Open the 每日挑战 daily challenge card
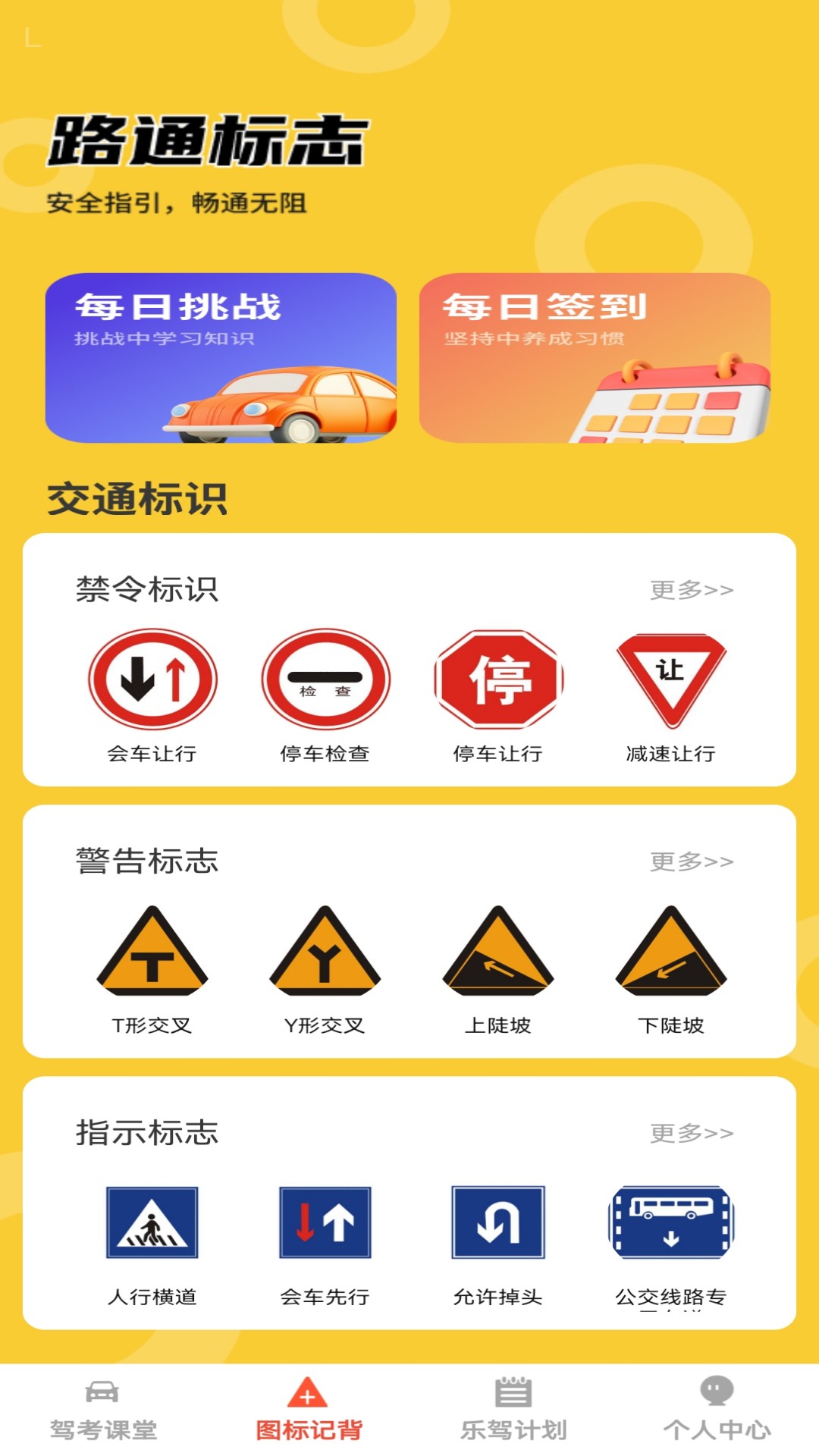The image size is (819, 1456). 221,358
